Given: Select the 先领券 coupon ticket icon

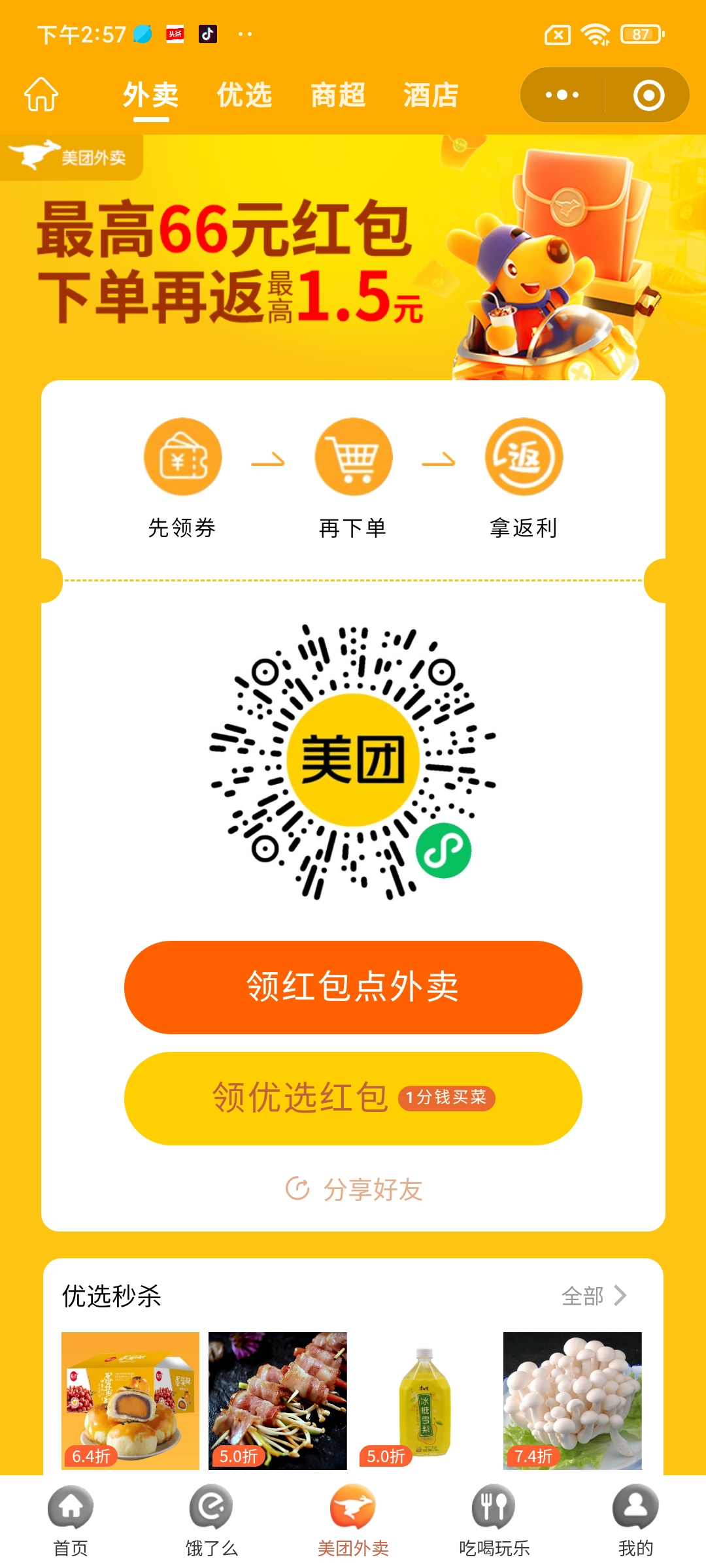Looking at the screenshot, I should click(182, 456).
